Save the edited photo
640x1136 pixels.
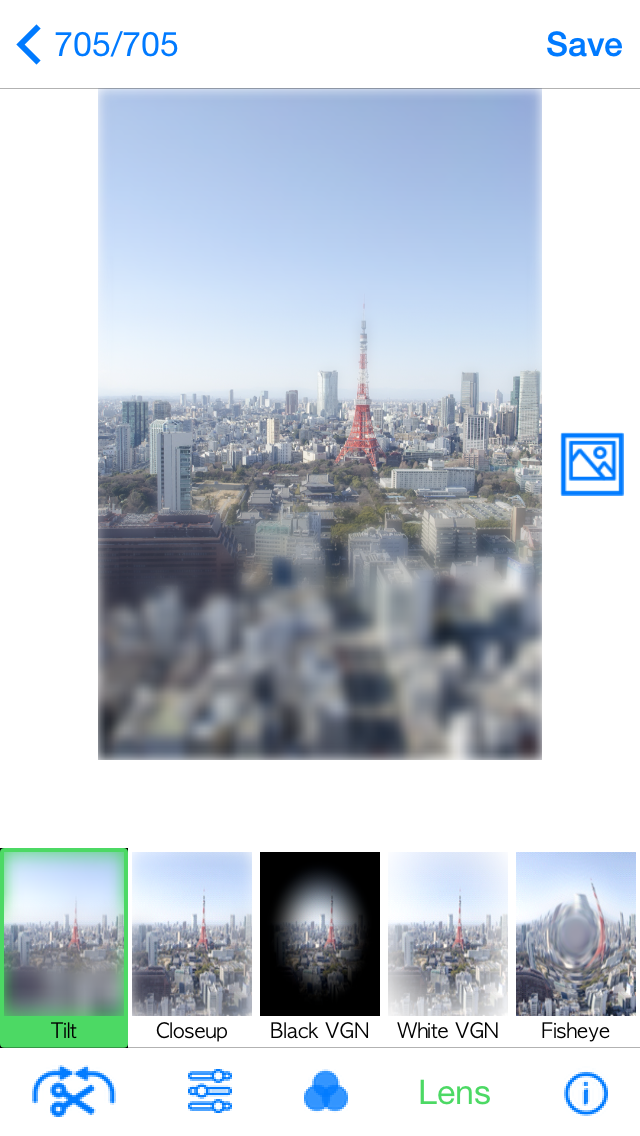tap(583, 44)
